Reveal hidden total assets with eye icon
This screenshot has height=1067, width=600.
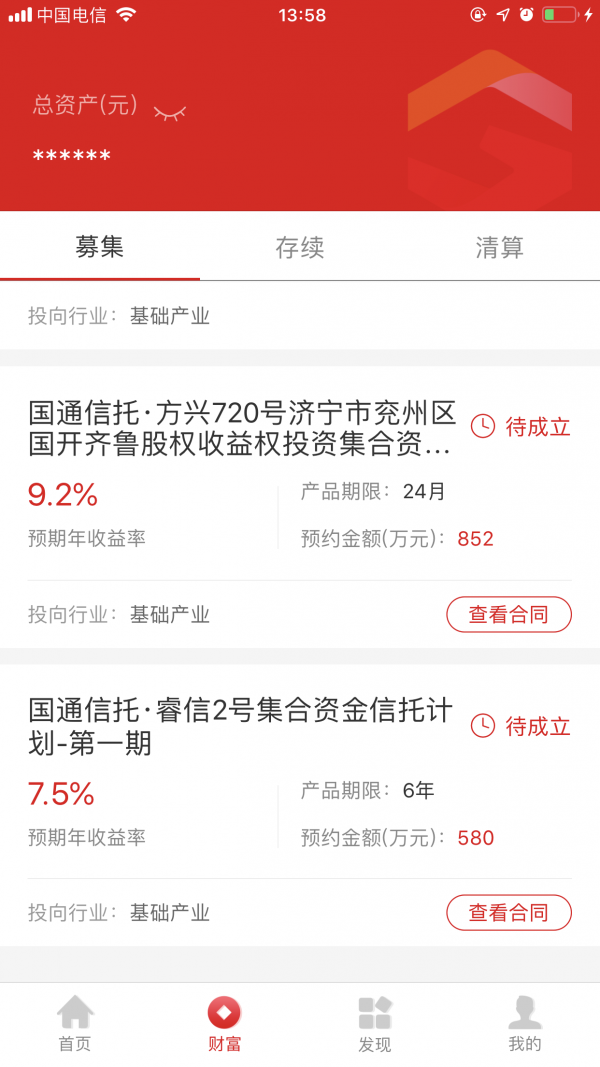pyautogui.click(x=170, y=113)
